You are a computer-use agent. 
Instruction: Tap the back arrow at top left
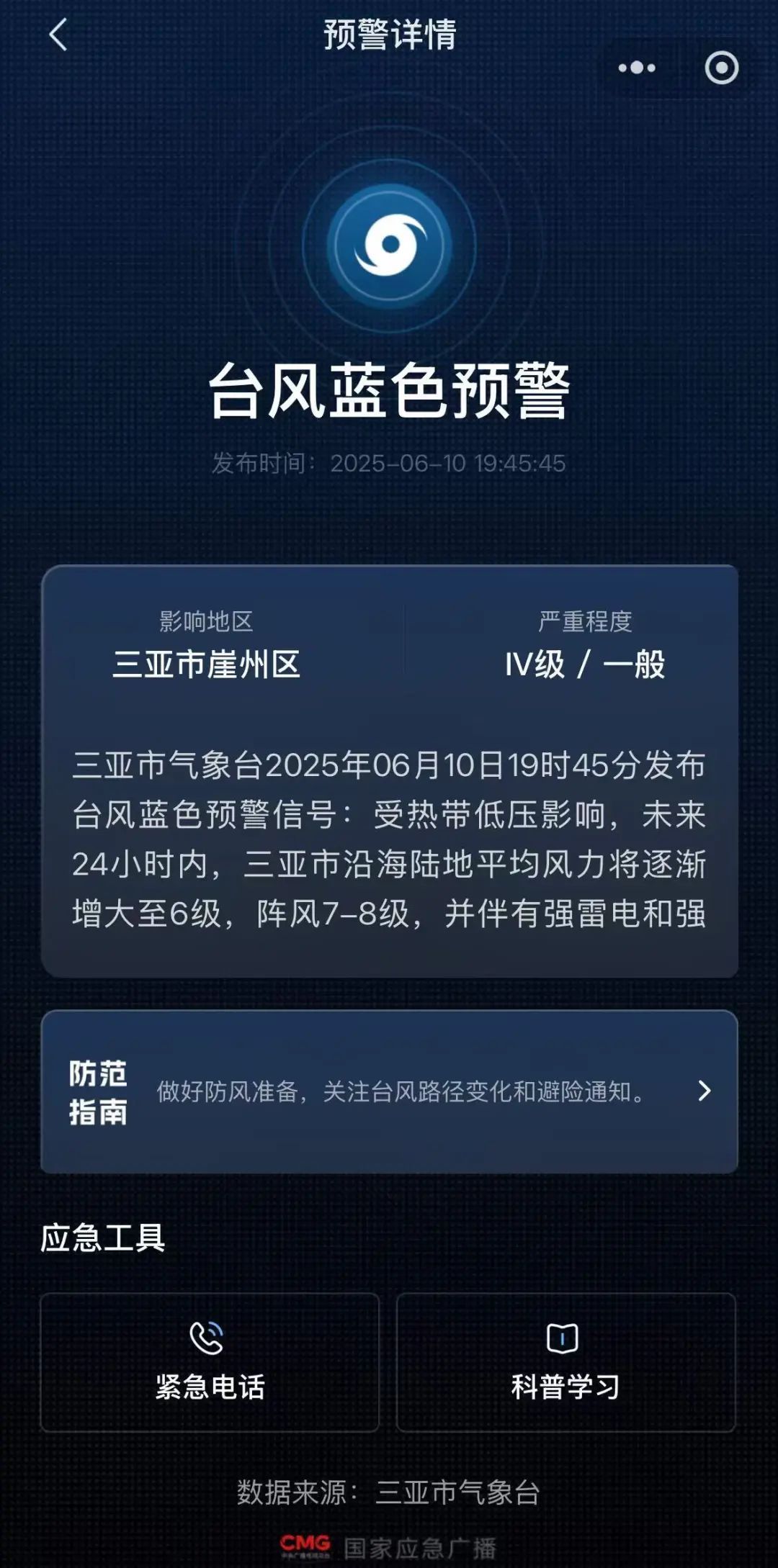point(58,34)
